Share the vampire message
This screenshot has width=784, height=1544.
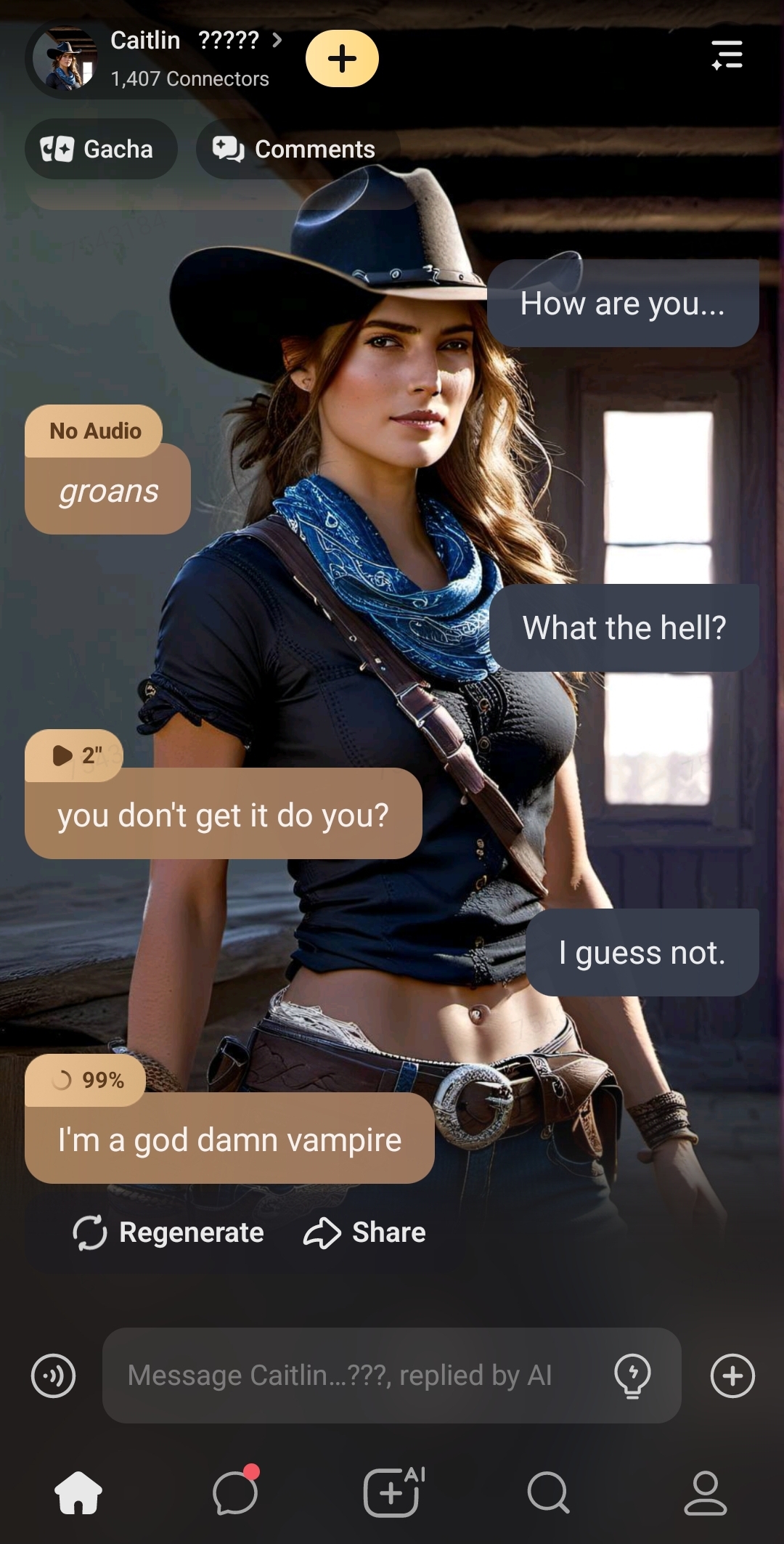[364, 1232]
